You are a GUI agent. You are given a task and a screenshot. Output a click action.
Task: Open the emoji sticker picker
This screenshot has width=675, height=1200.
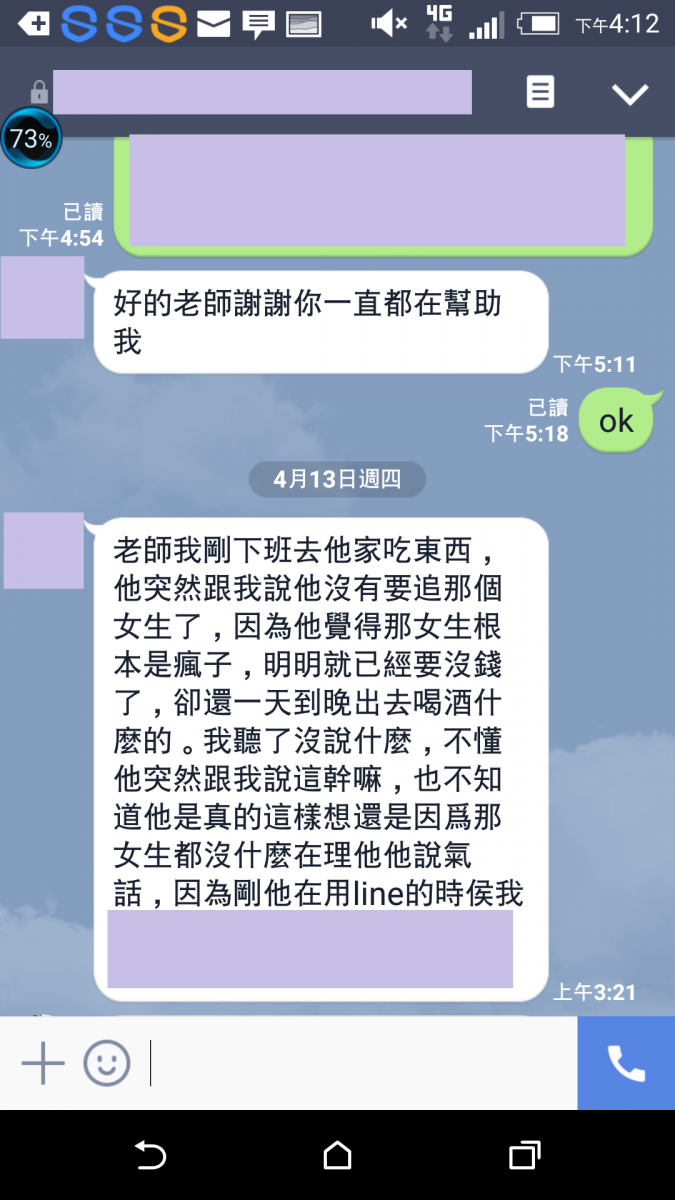pos(107,1062)
